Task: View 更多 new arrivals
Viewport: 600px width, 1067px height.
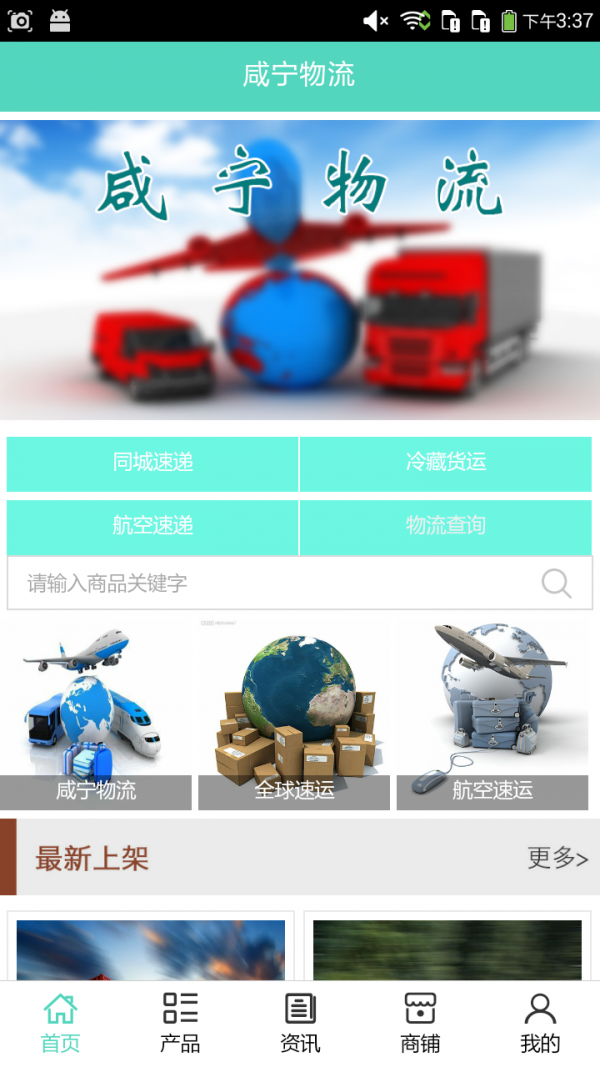Action: pos(557,858)
